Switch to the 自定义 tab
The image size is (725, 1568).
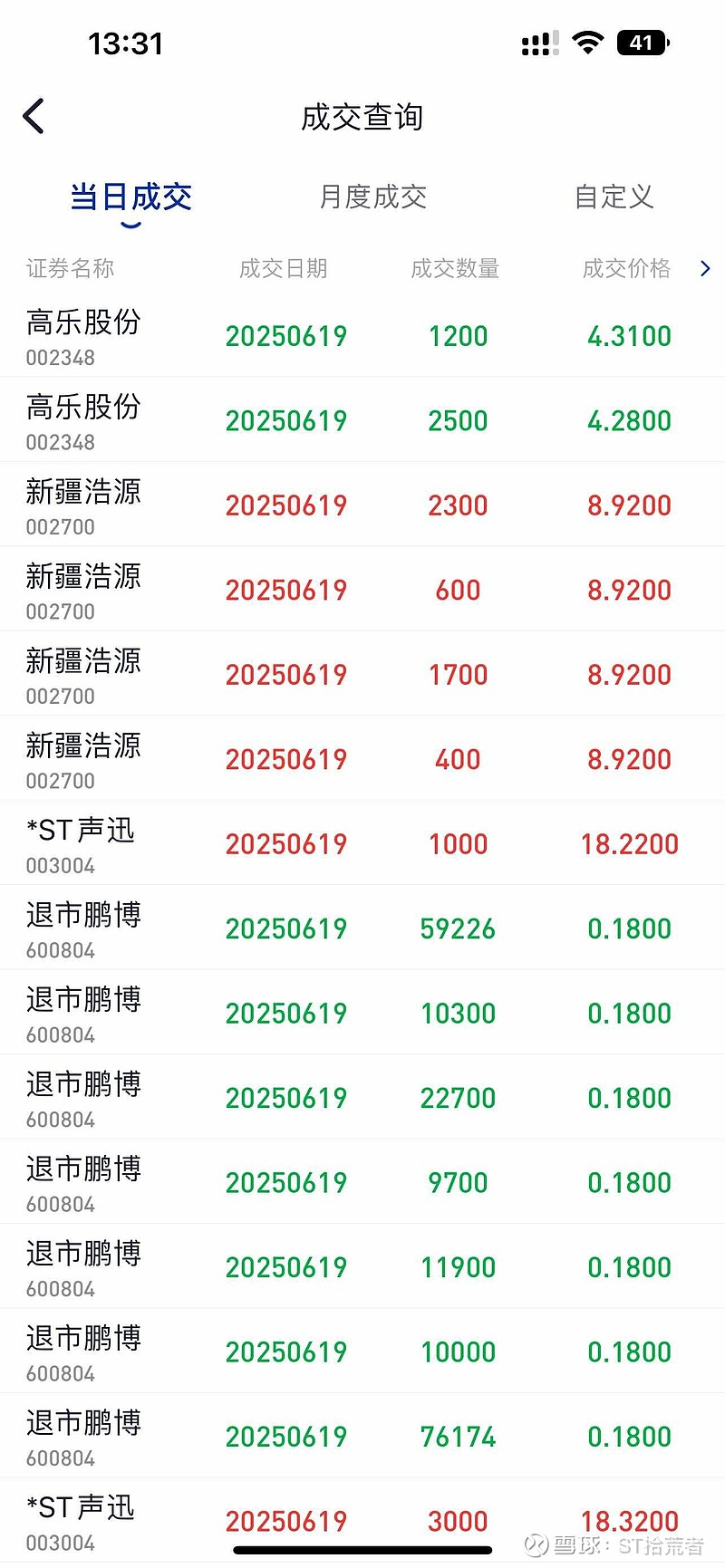(614, 197)
